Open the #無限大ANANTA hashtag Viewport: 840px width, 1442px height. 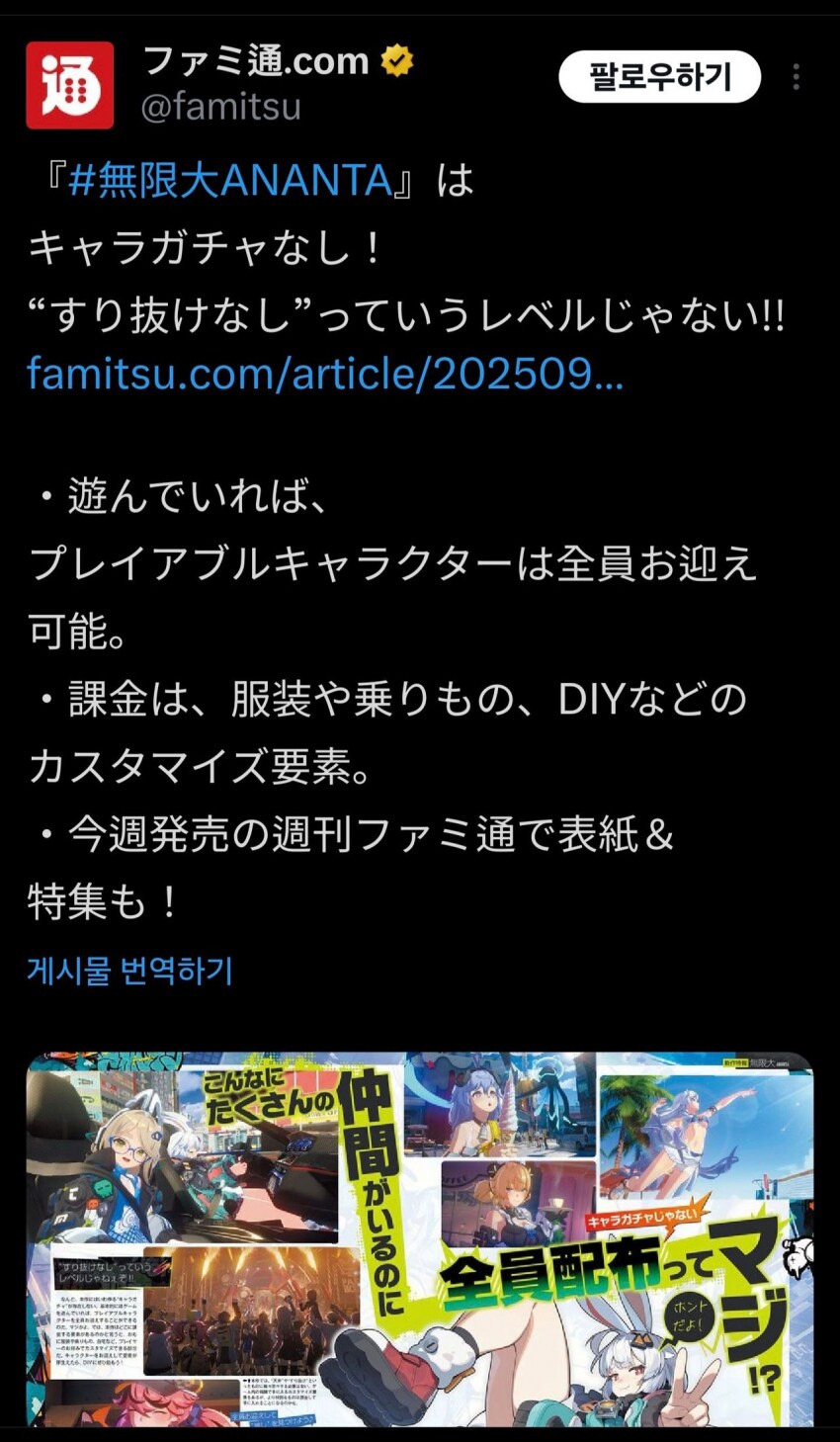click(230, 181)
